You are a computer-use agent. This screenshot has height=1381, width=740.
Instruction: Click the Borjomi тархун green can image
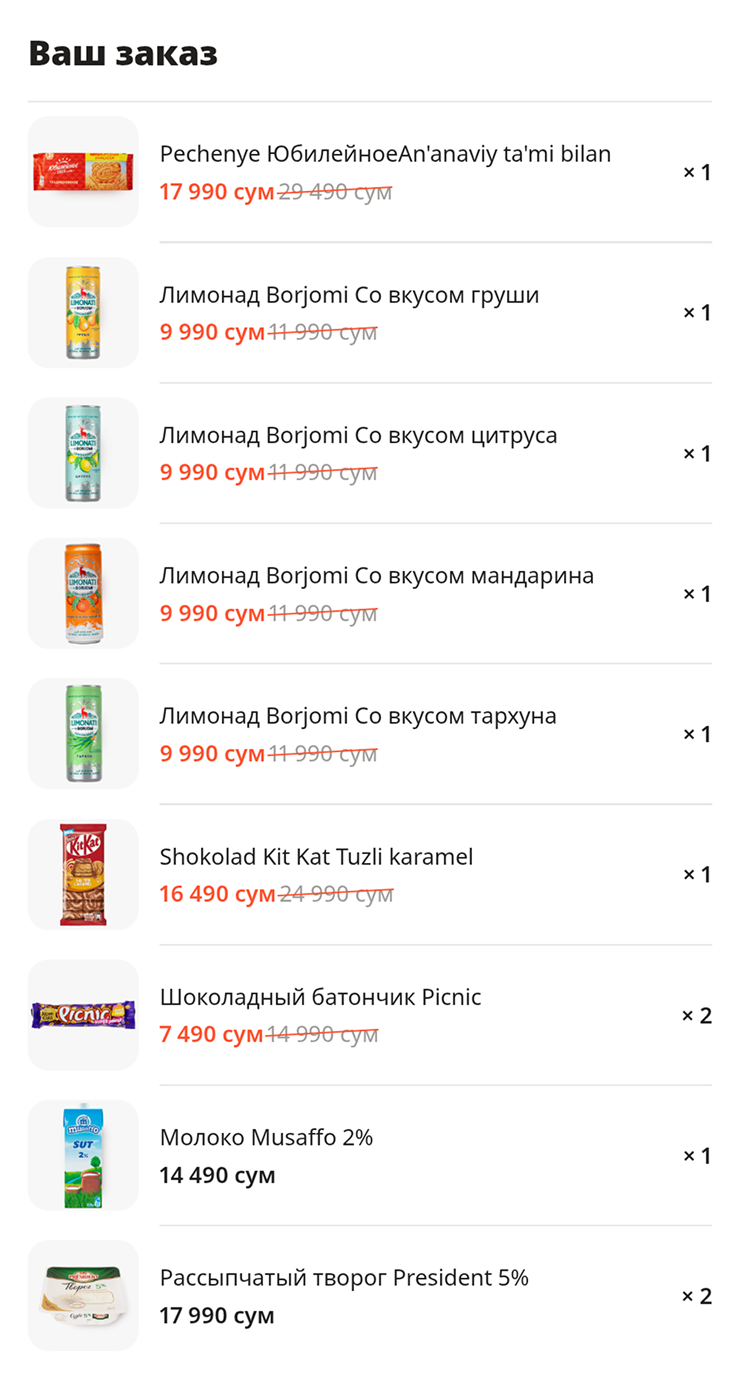coord(83,733)
